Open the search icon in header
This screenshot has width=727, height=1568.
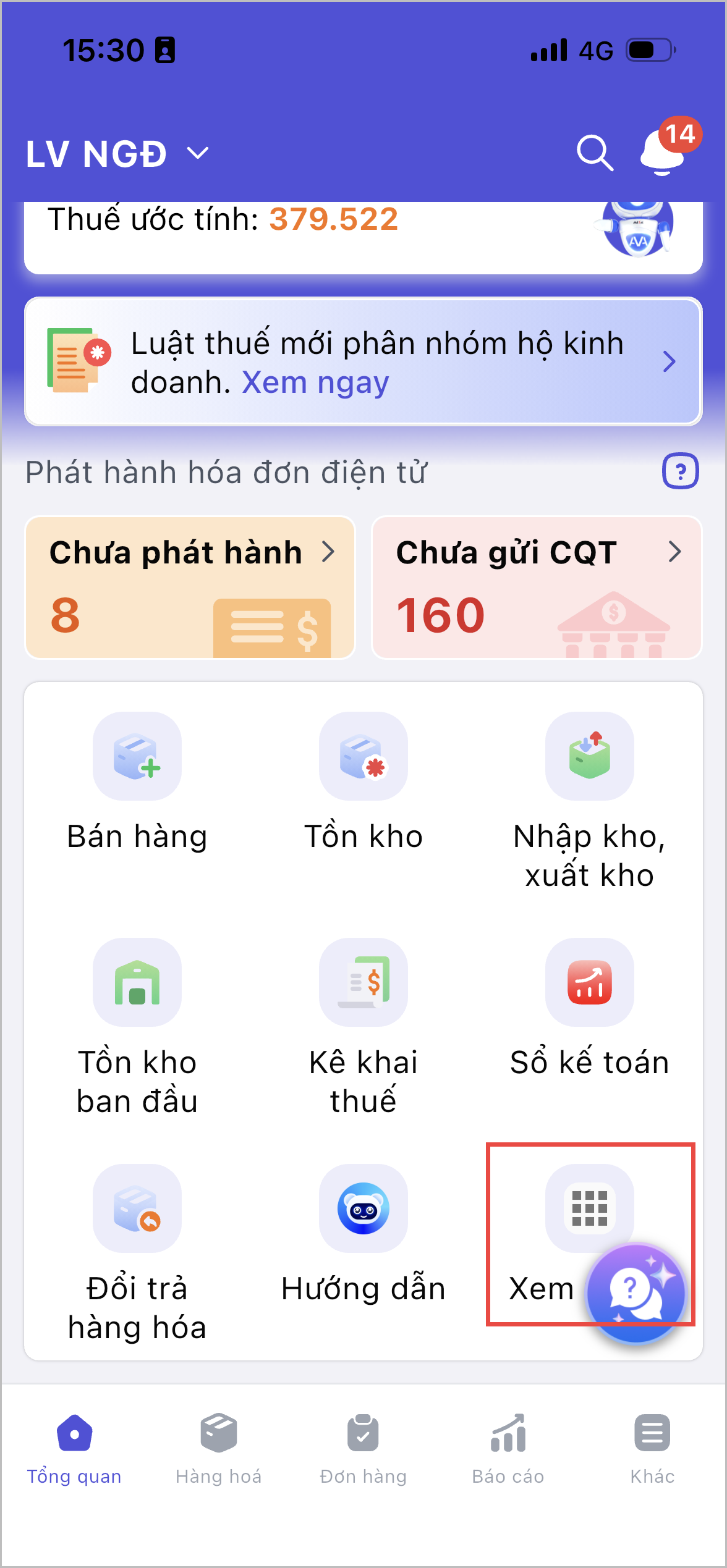594,153
